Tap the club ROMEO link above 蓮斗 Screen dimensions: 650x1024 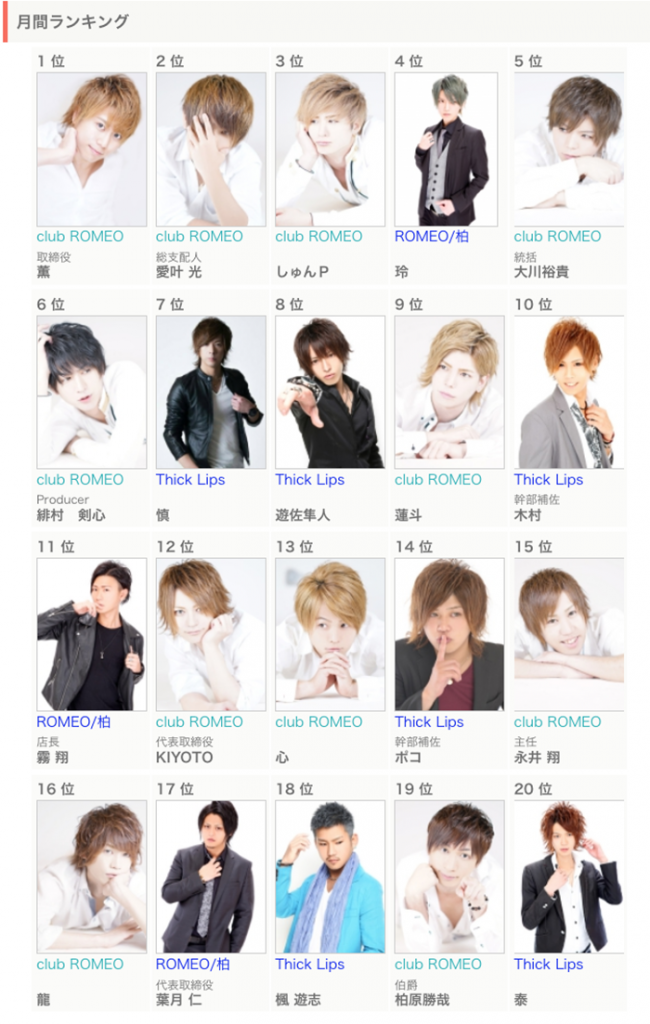438,480
